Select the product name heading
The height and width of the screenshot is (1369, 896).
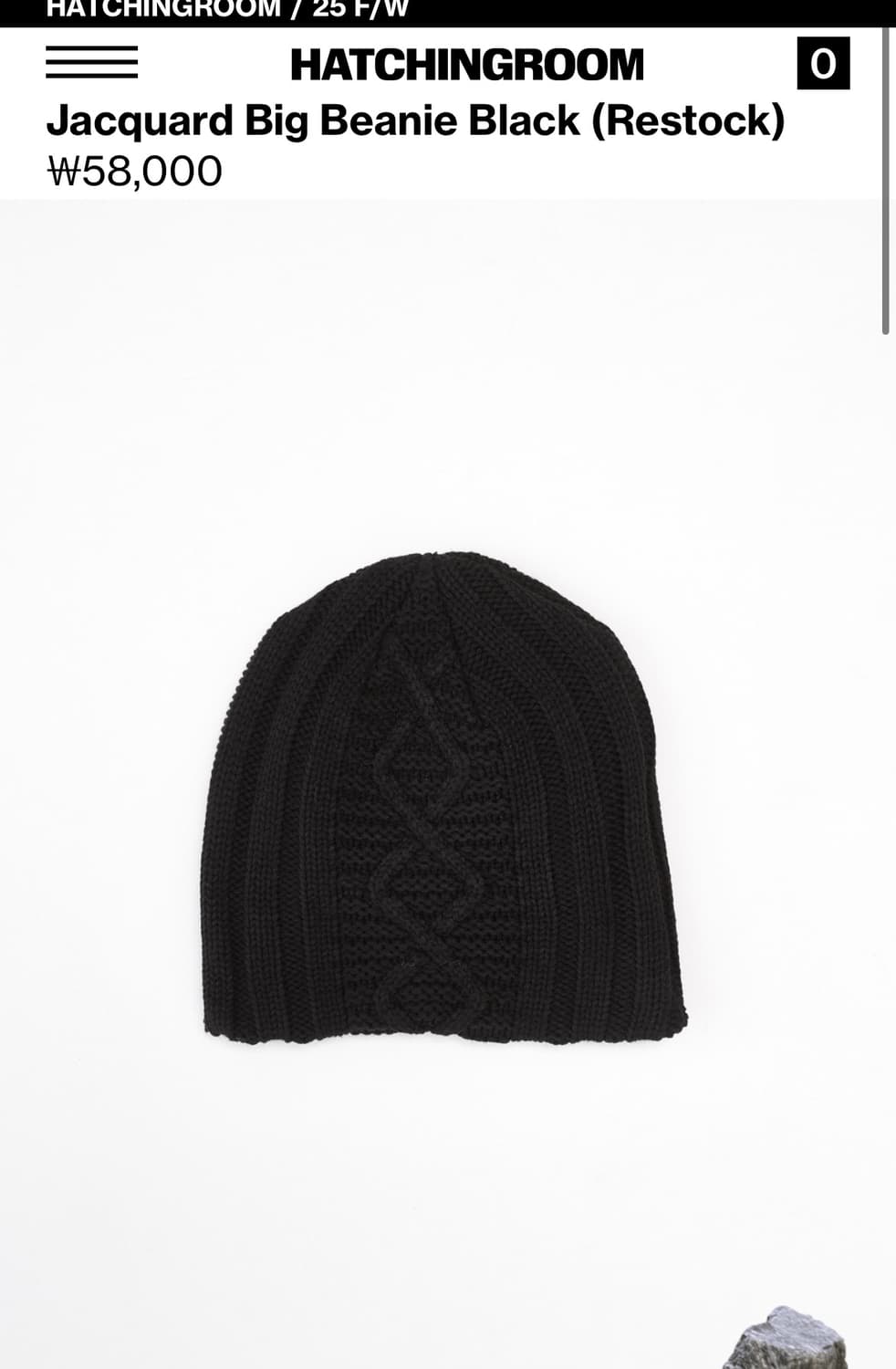coord(417,120)
